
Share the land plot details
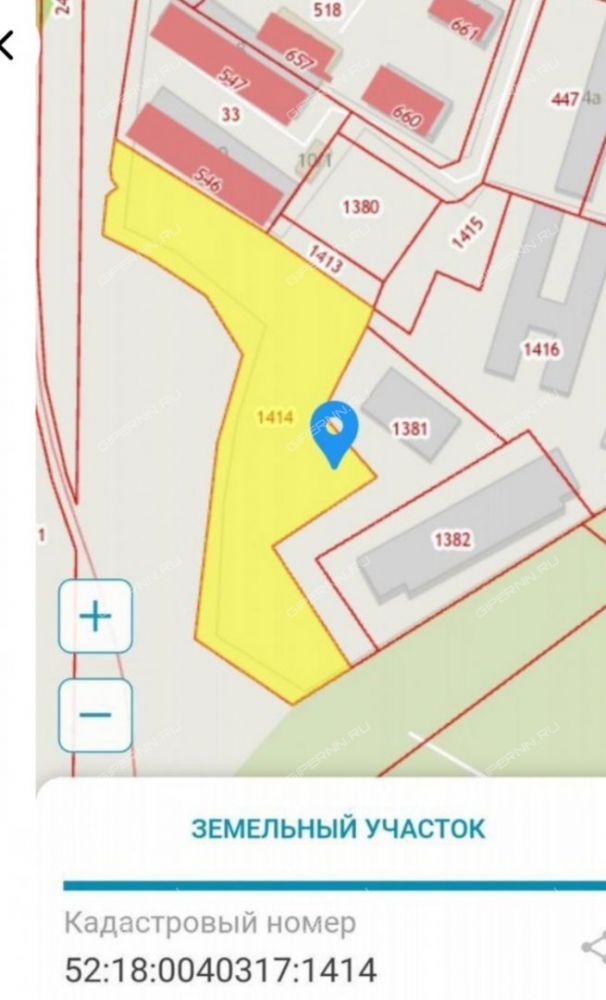click(594, 946)
